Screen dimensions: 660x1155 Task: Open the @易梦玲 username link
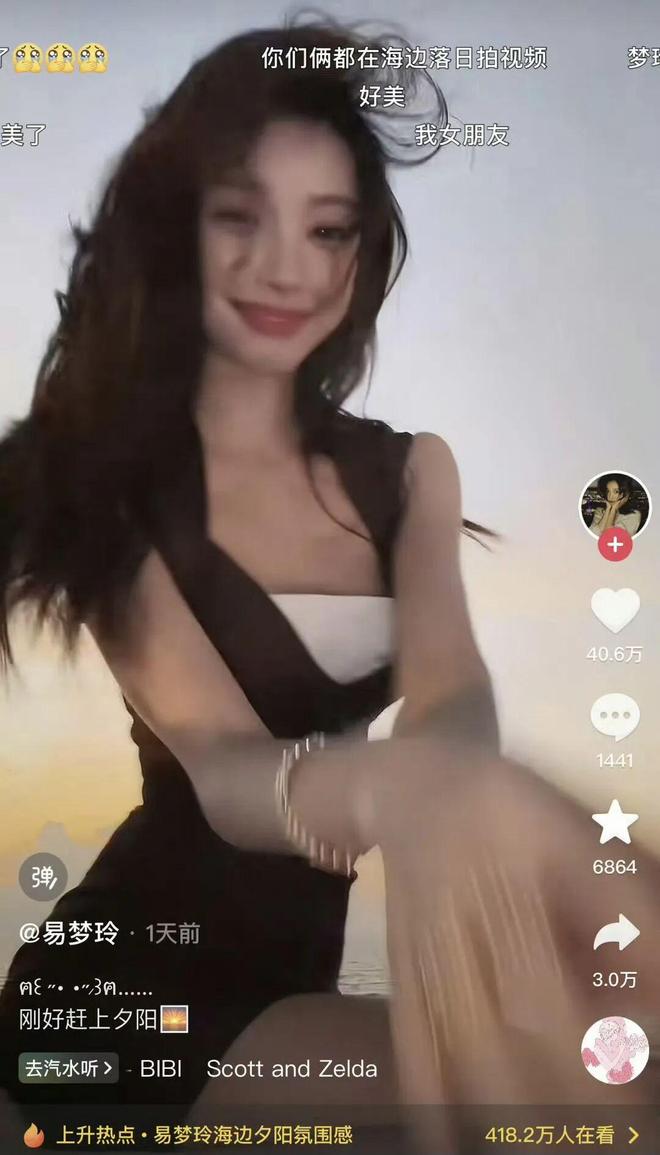coord(70,933)
